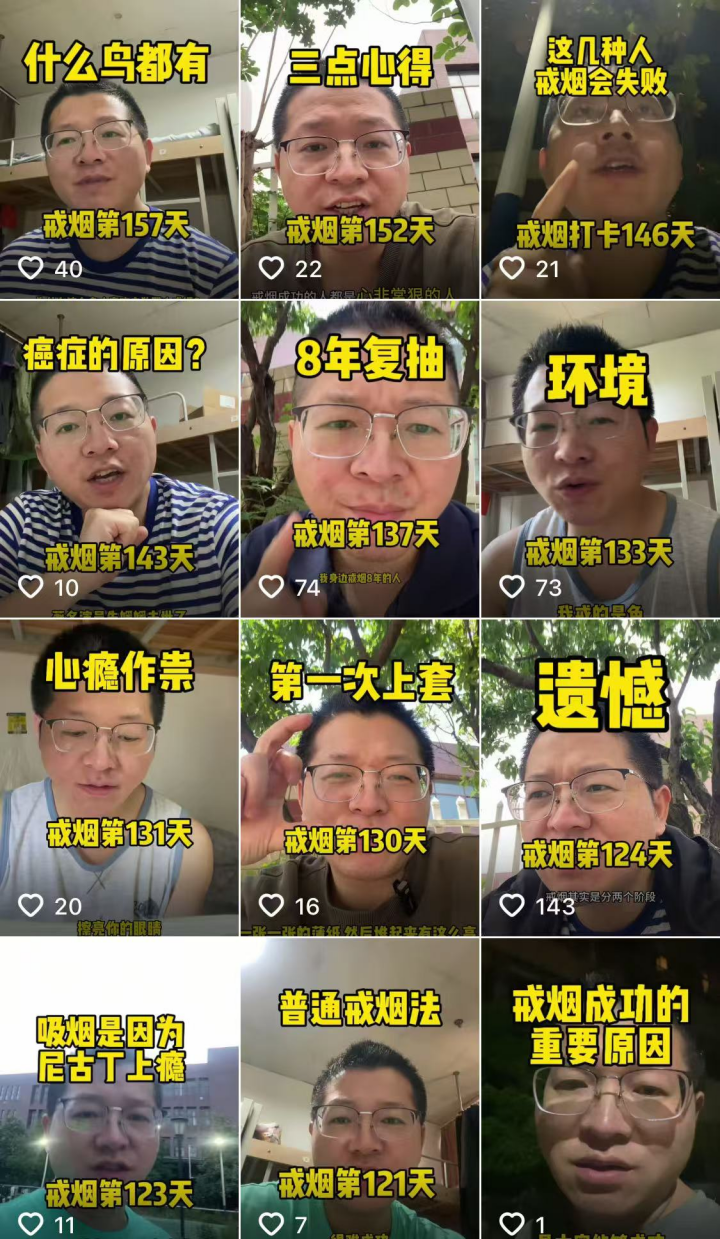Watch the 8年复抽 video

click(x=360, y=460)
